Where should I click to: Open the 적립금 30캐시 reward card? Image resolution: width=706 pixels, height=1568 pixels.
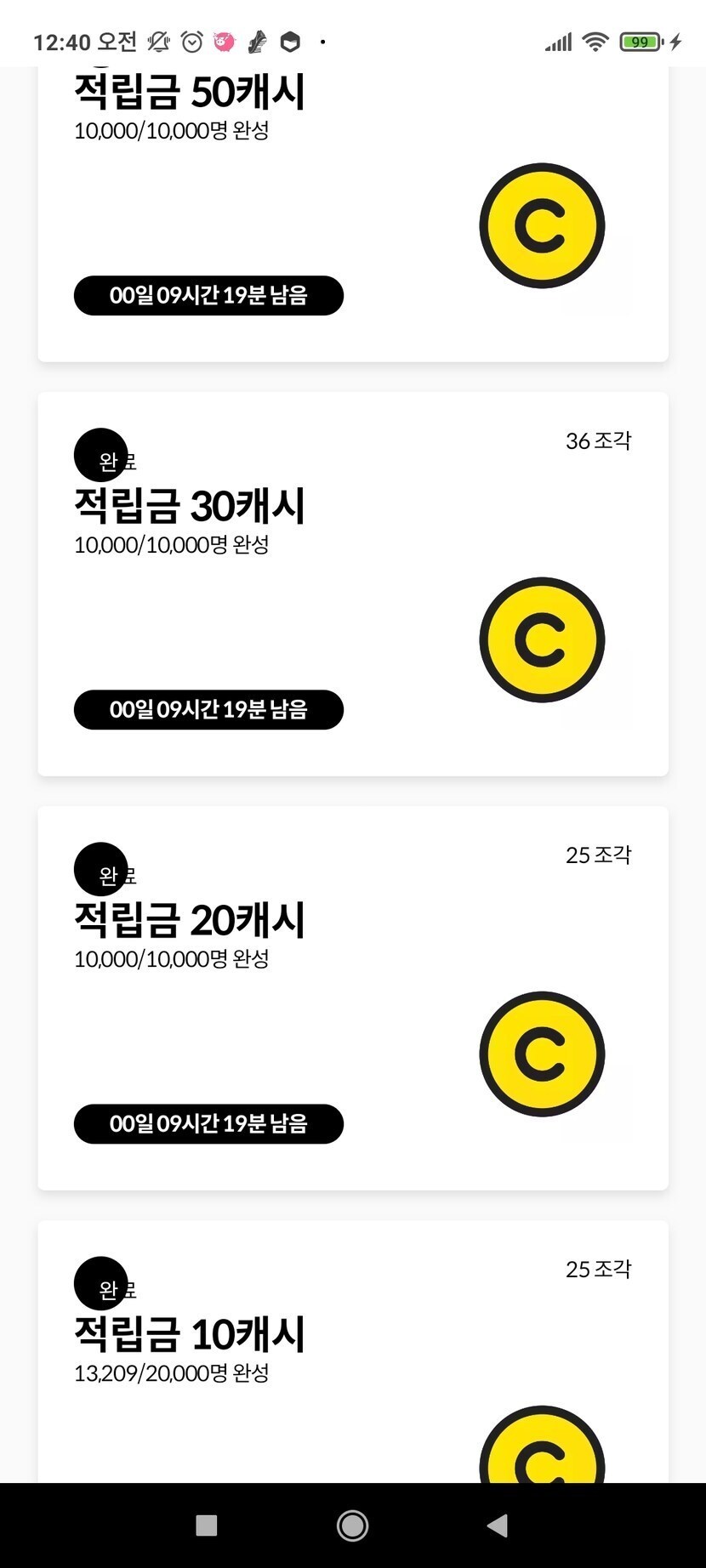pyautogui.click(x=353, y=584)
